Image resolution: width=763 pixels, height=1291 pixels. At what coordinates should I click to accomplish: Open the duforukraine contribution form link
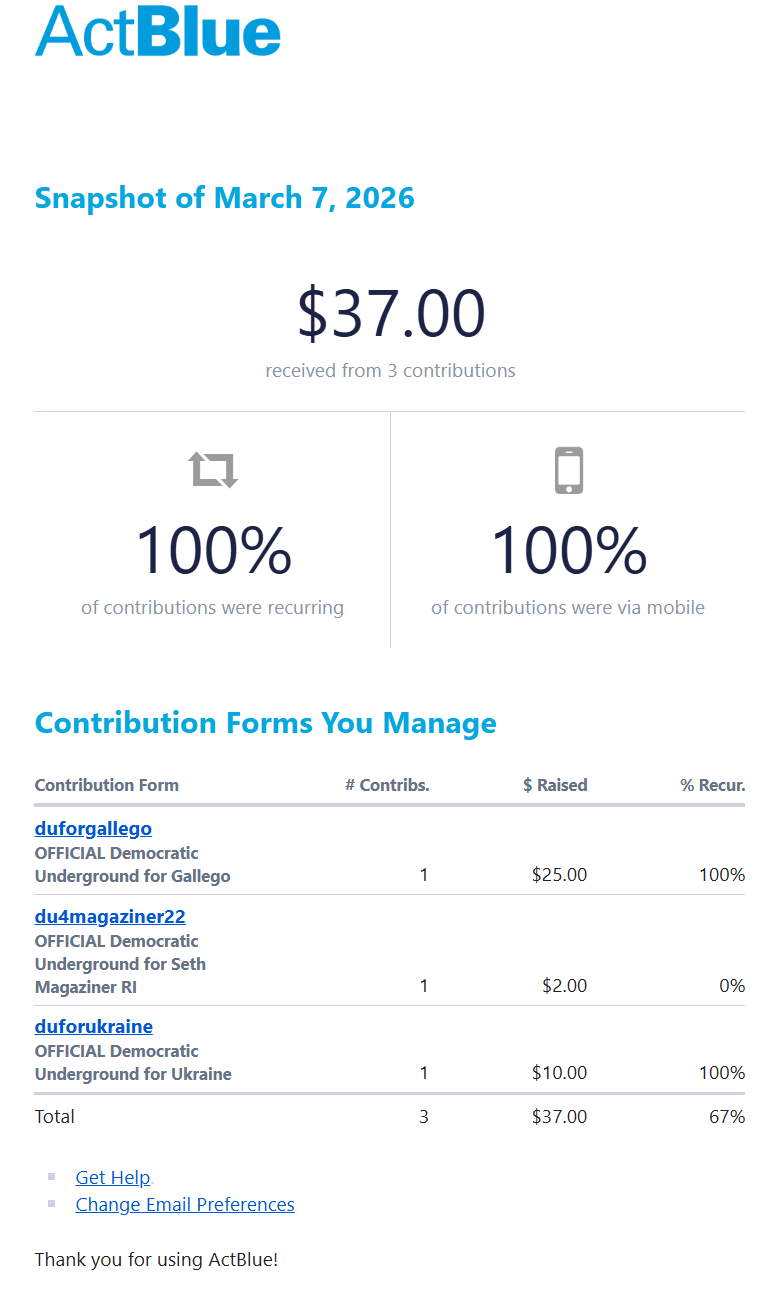tap(93, 1027)
